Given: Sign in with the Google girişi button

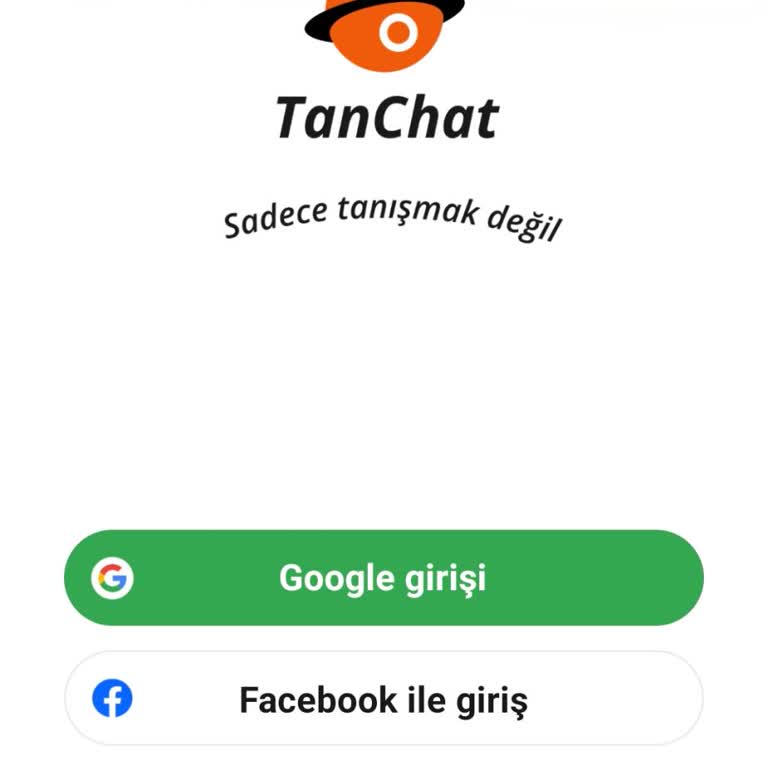Looking at the screenshot, I should point(383,578).
